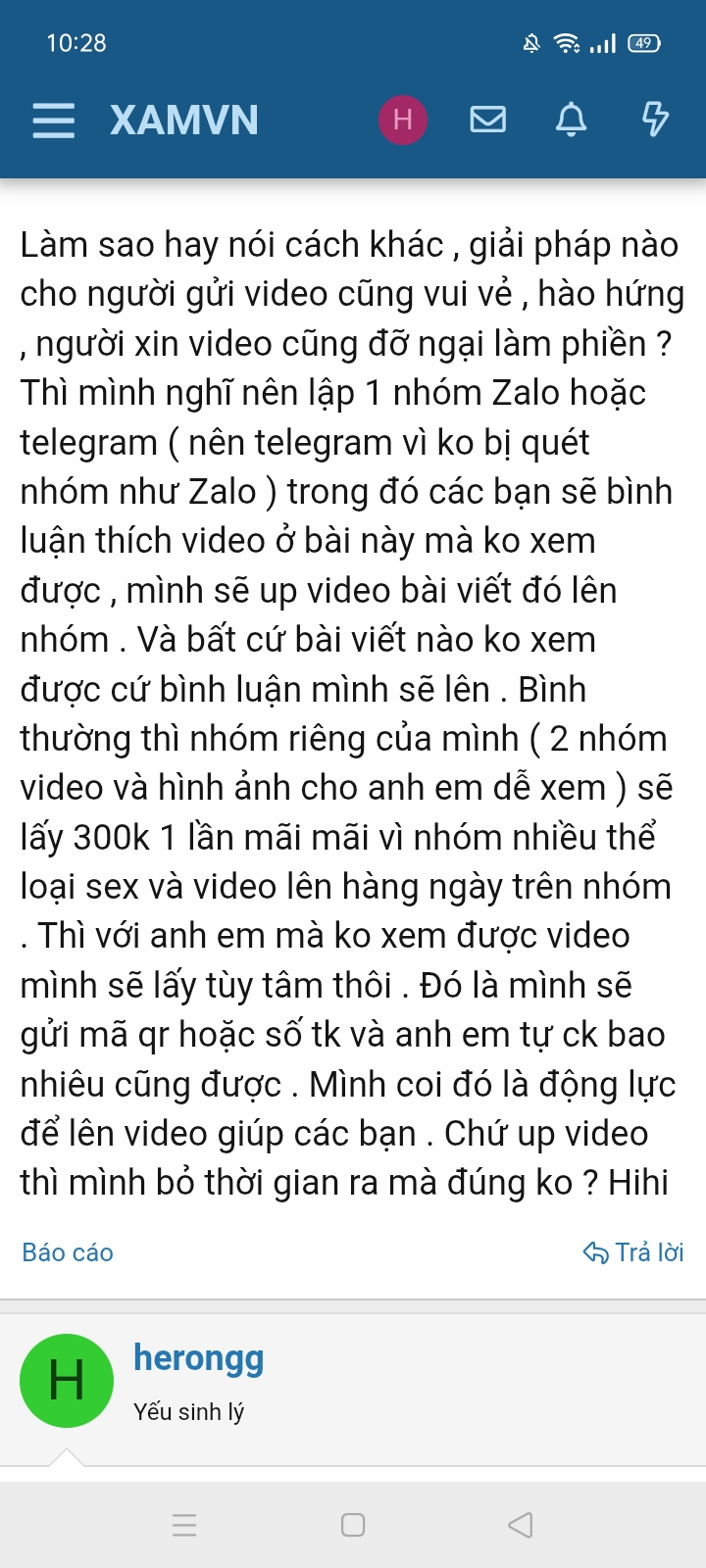Image resolution: width=706 pixels, height=1568 pixels.
Task: Reply with the Trả lời link
Action: click(633, 1252)
